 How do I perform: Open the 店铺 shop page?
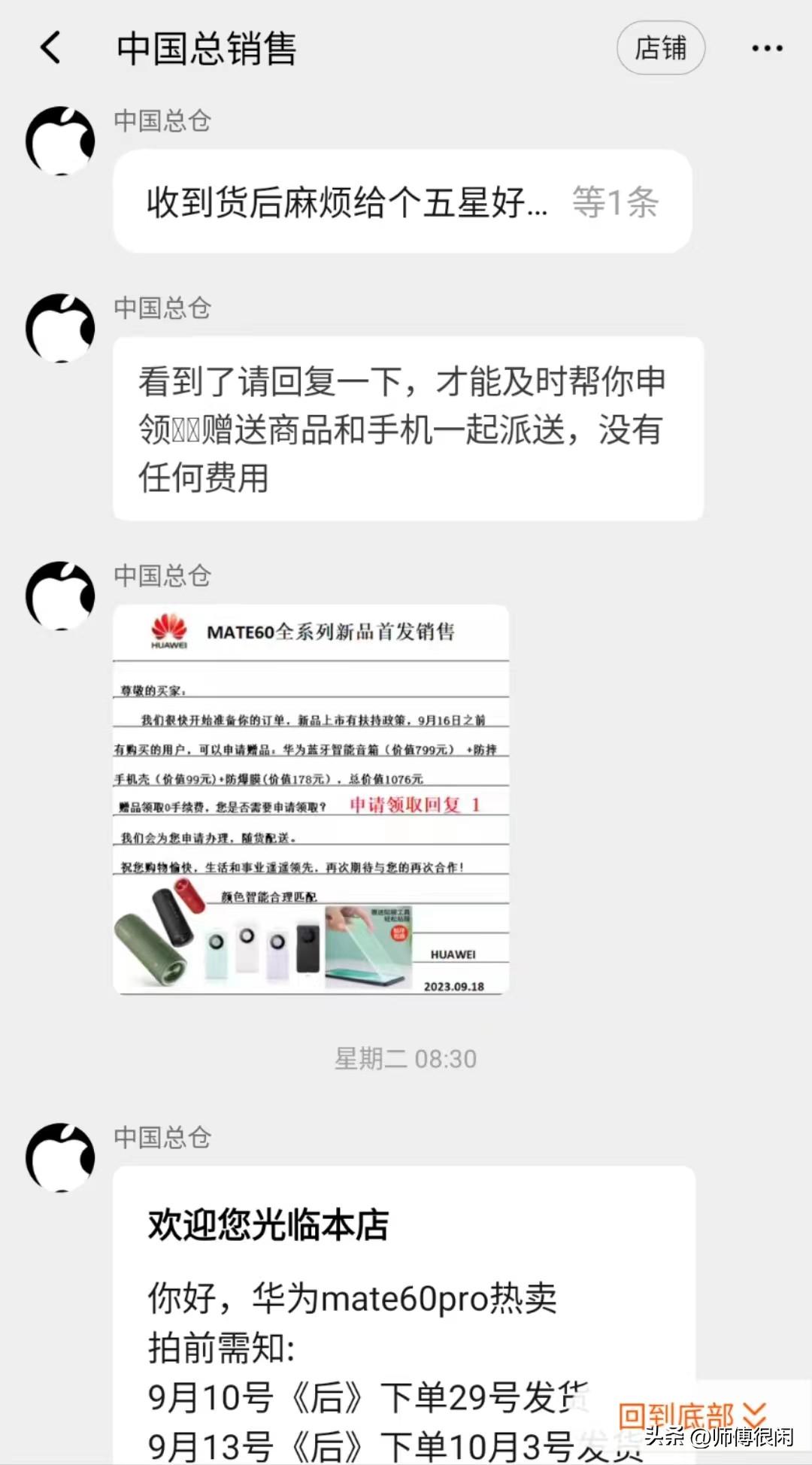tap(660, 48)
